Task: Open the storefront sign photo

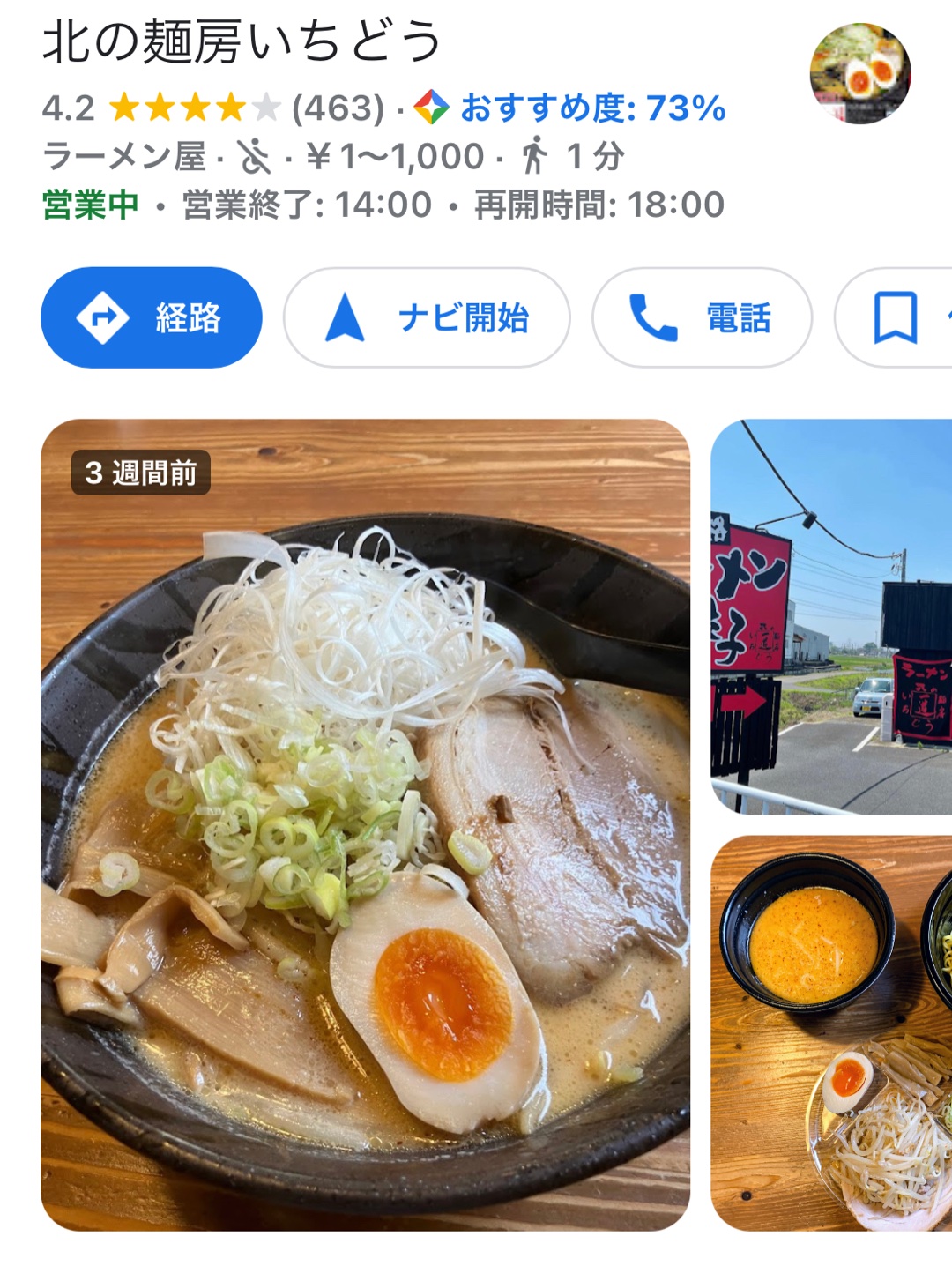Action: pos(831,616)
